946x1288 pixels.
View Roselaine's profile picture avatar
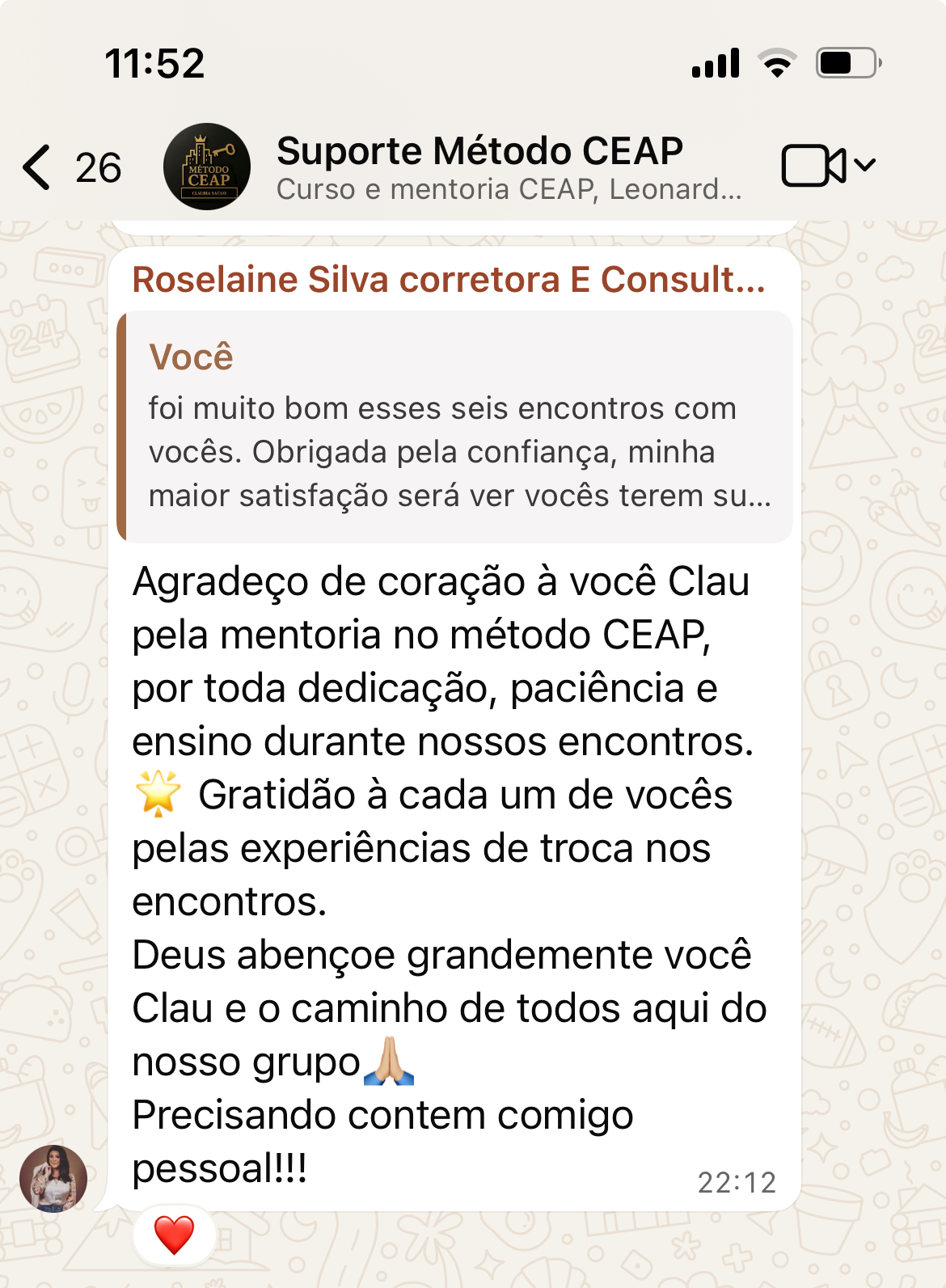[53, 1179]
